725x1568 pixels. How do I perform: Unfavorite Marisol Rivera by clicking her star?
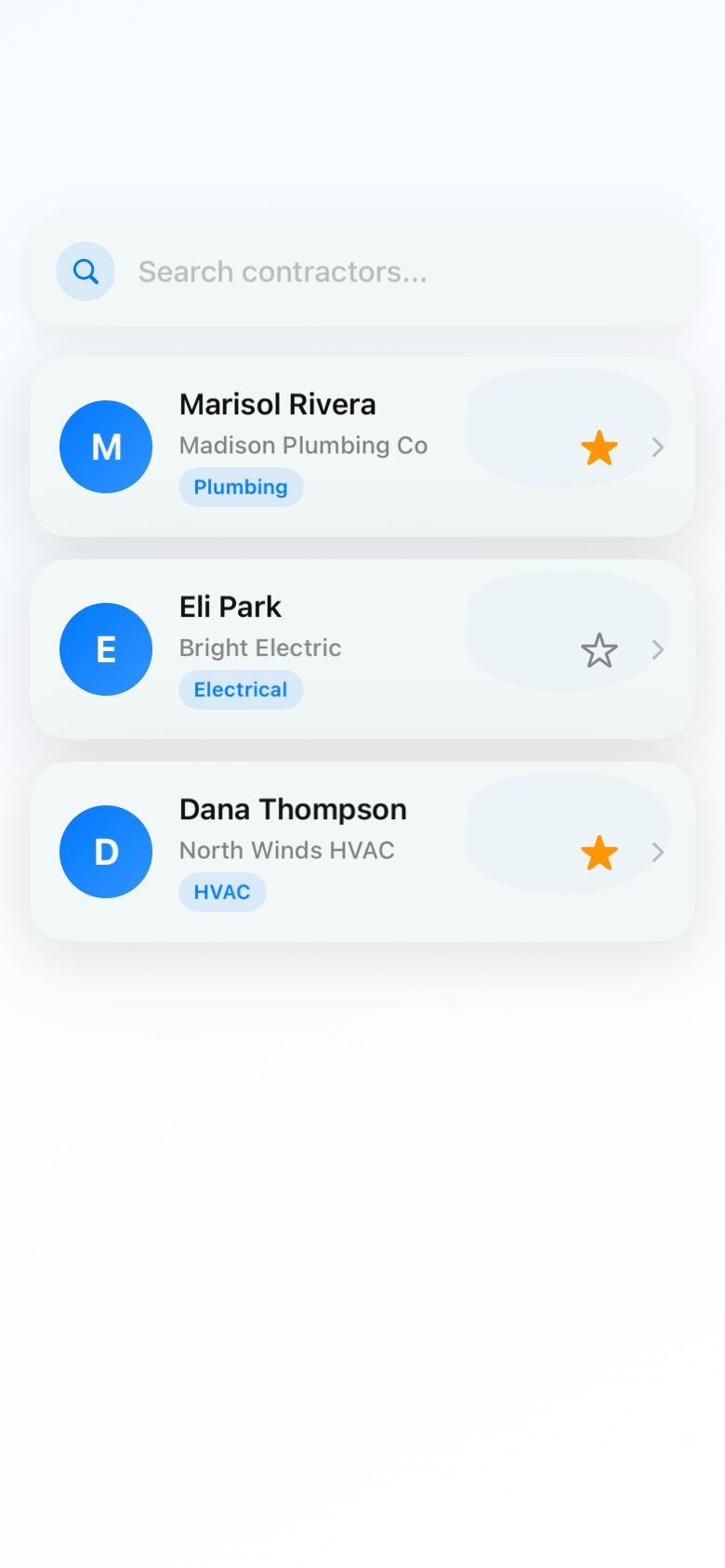(600, 447)
